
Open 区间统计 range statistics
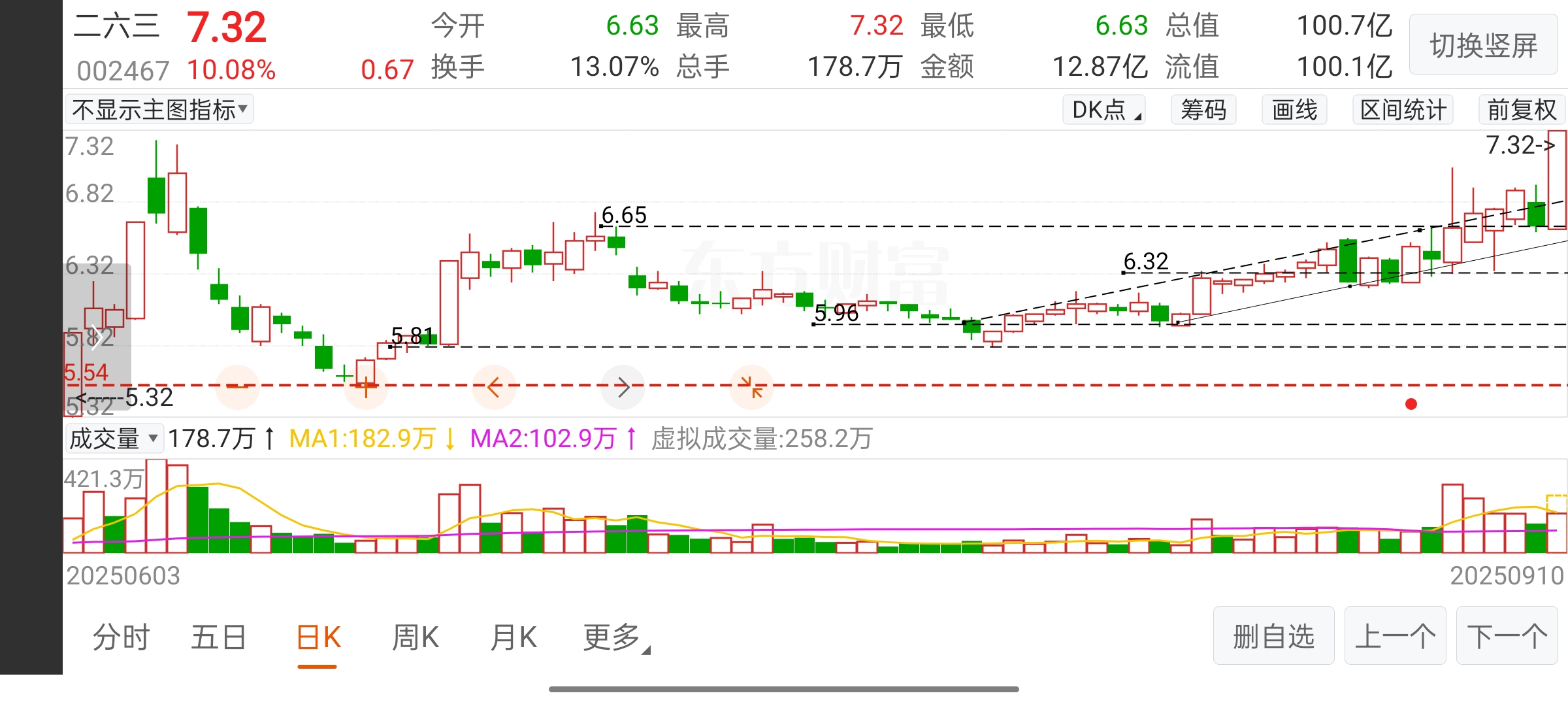pyautogui.click(x=1403, y=110)
